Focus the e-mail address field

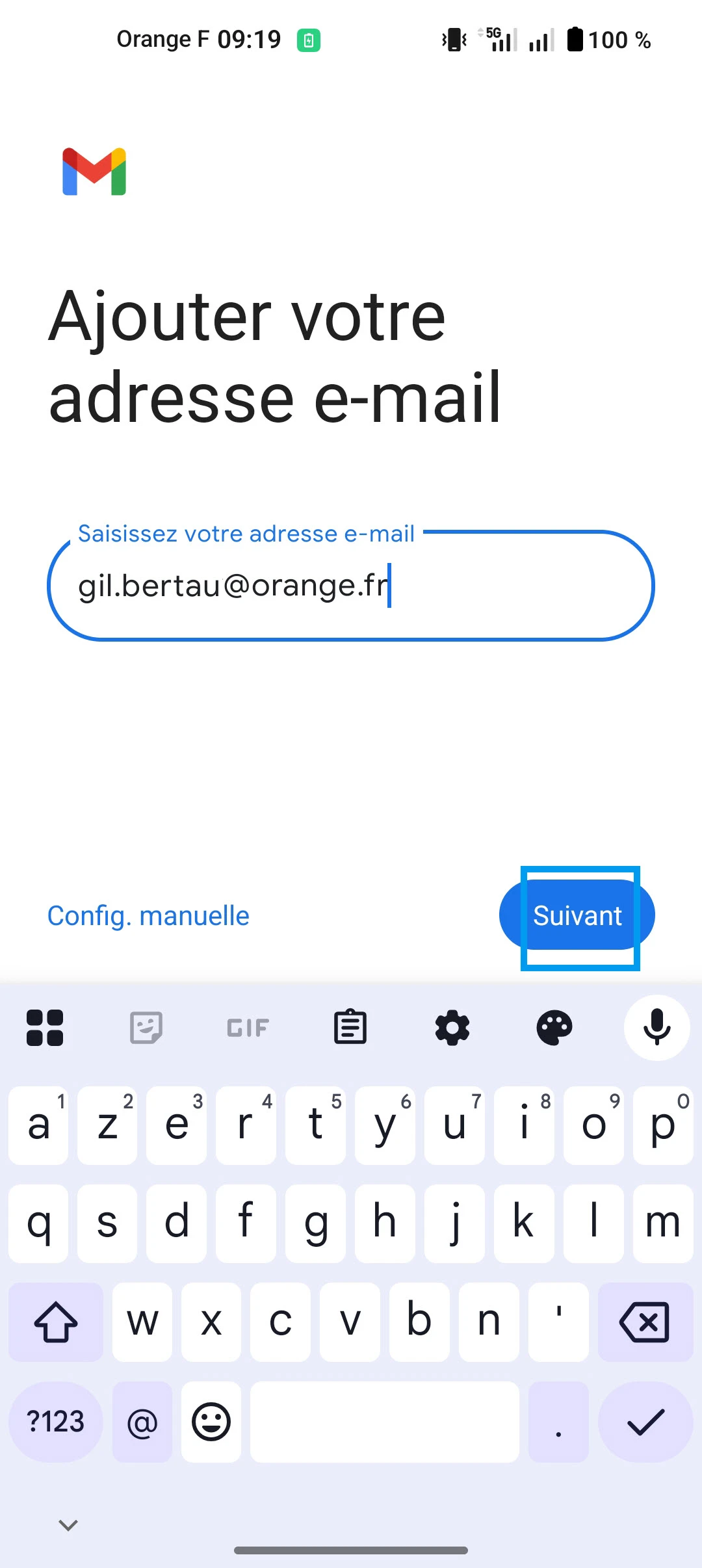(351, 586)
